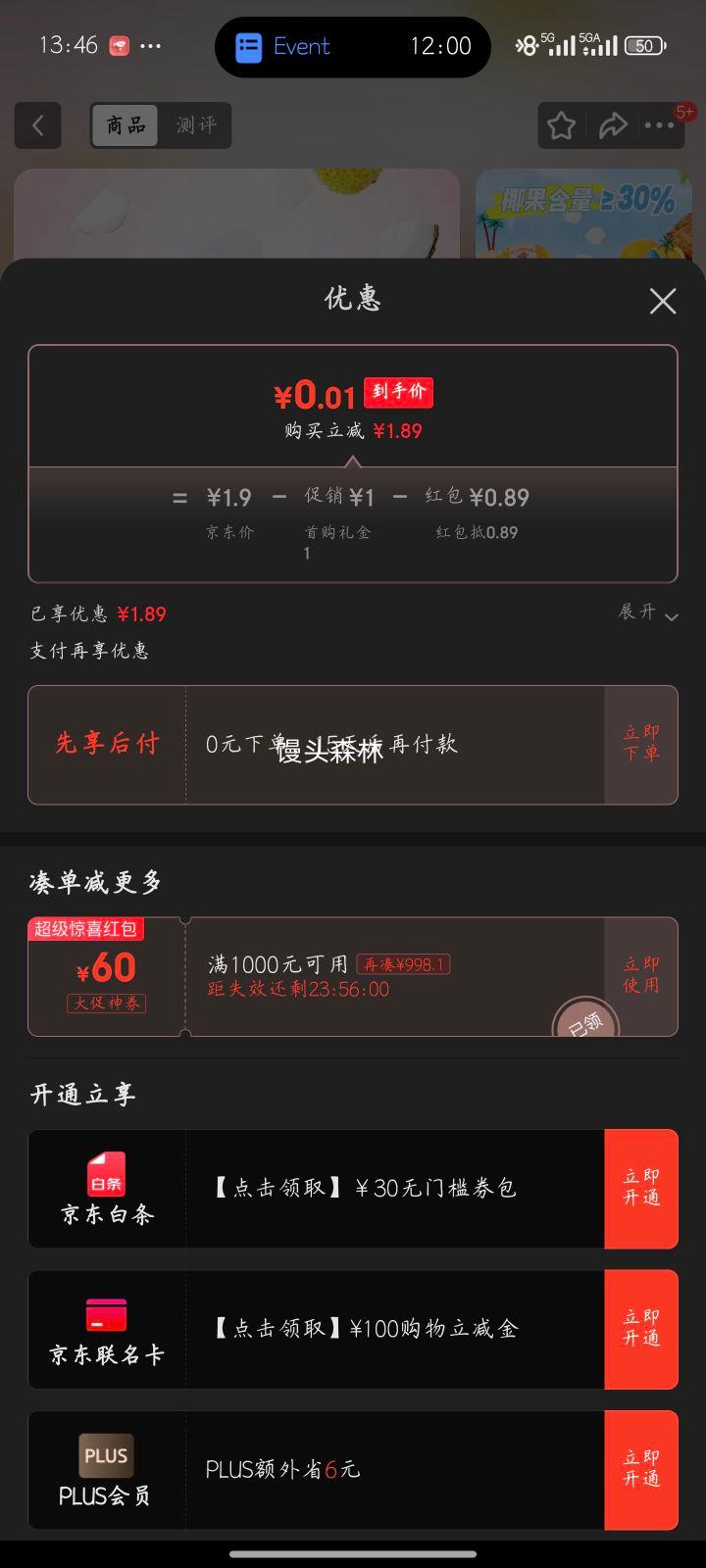Screen dimensions: 706x1568
Task: Tap the more options icon with 5+ badge
Action: (663, 125)
